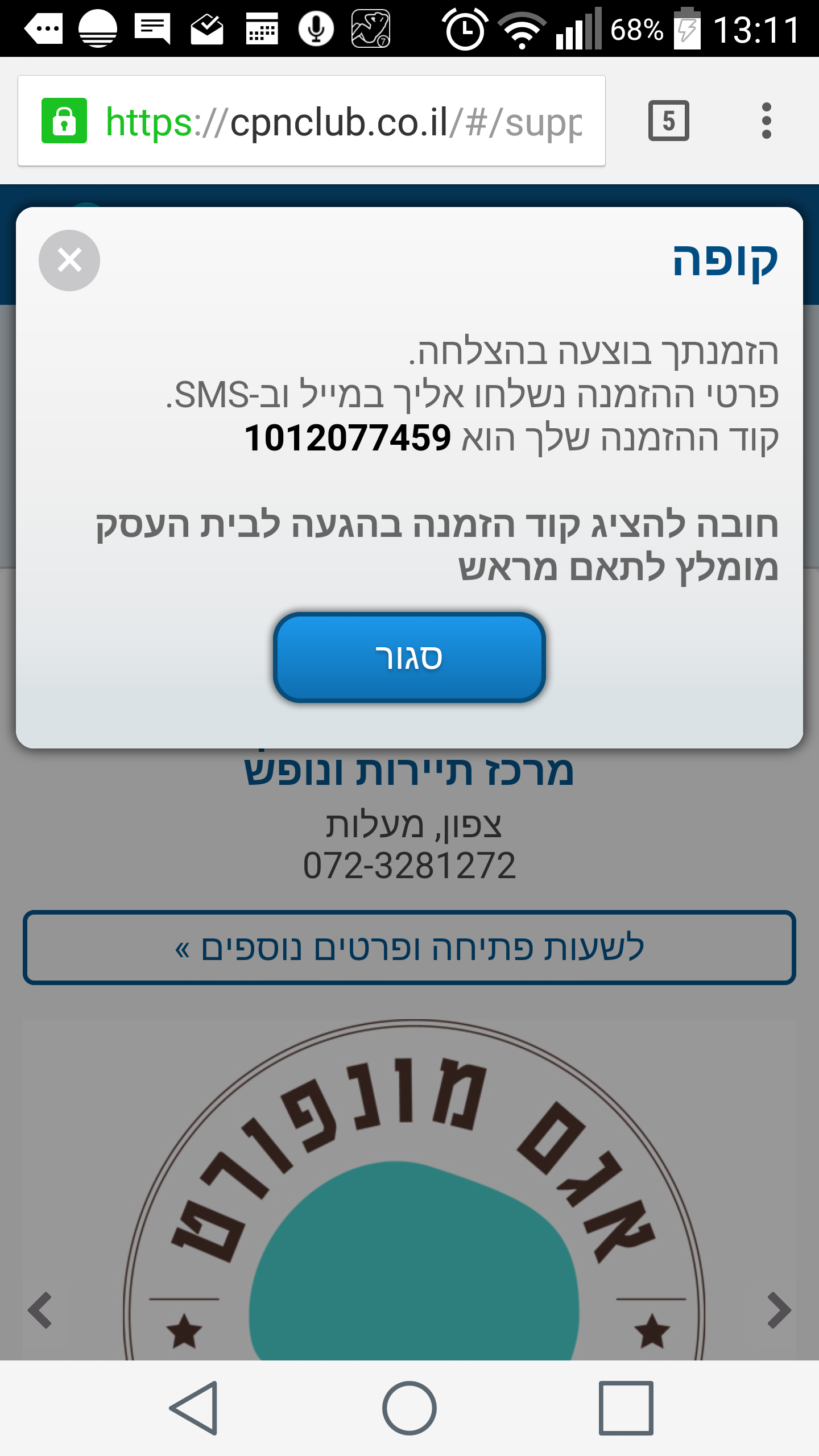Tap the blue סגור button
This screenshot has width=819, height=1456.
click(409, 657)
